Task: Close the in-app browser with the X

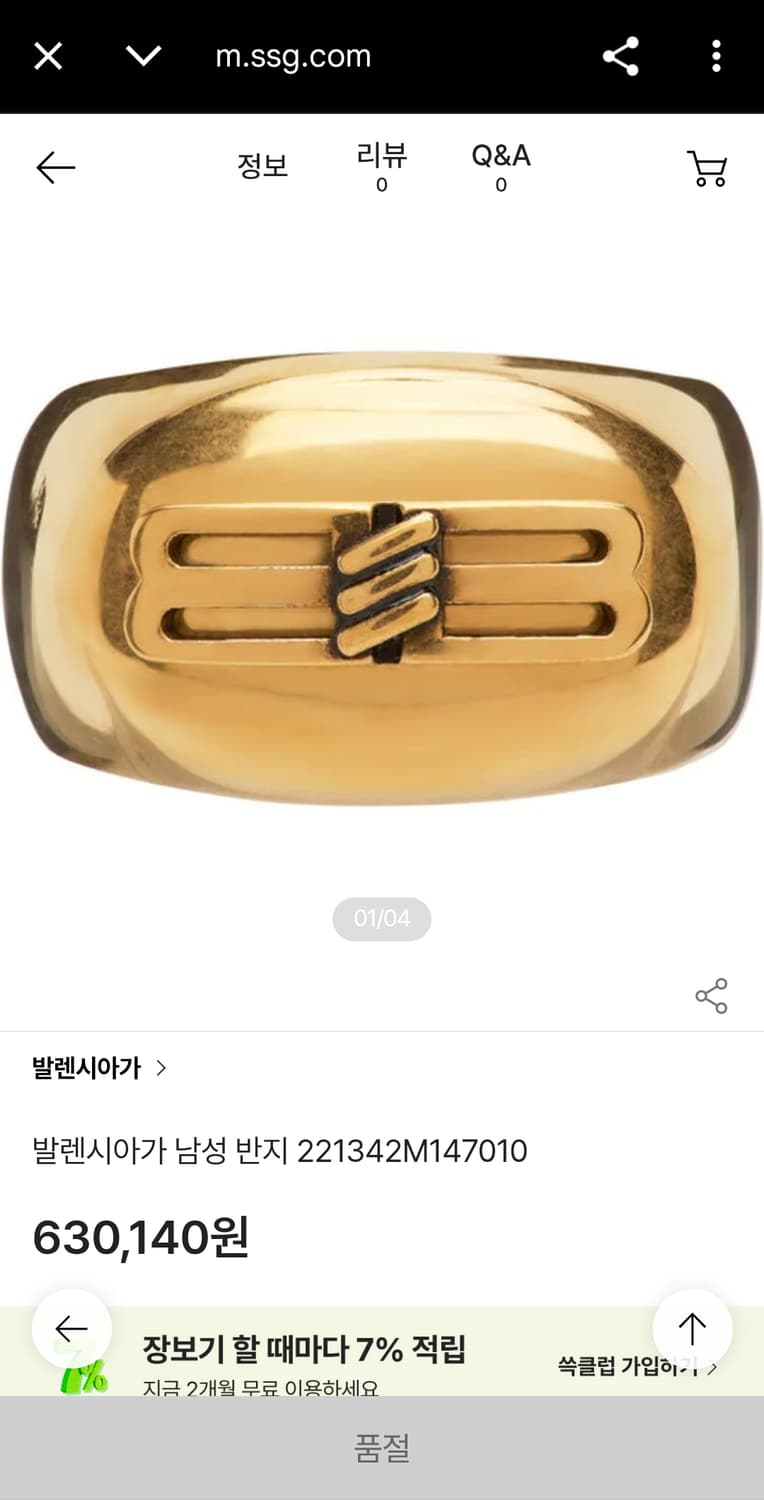Action: (x=47, y=57)
